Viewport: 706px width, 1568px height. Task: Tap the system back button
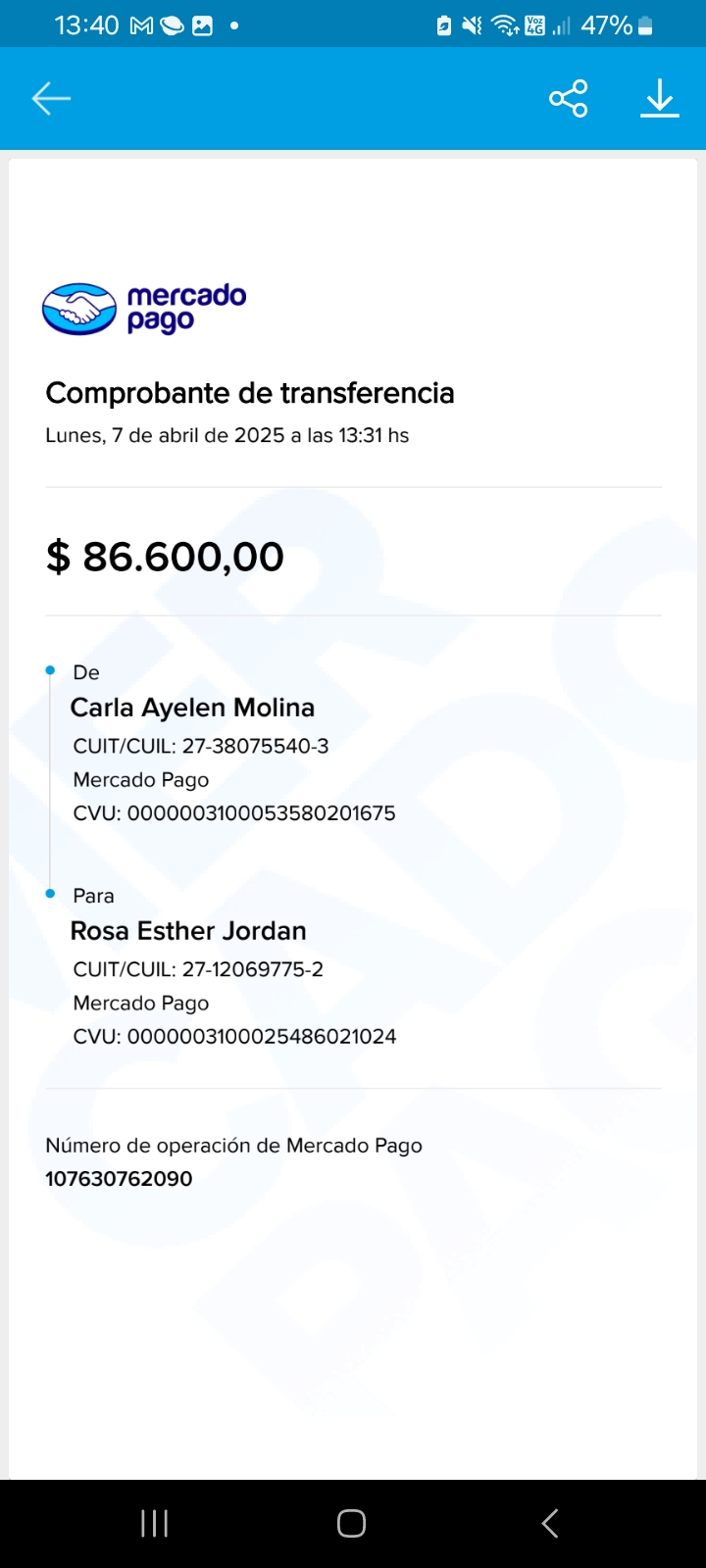(x=550, y=1523)
